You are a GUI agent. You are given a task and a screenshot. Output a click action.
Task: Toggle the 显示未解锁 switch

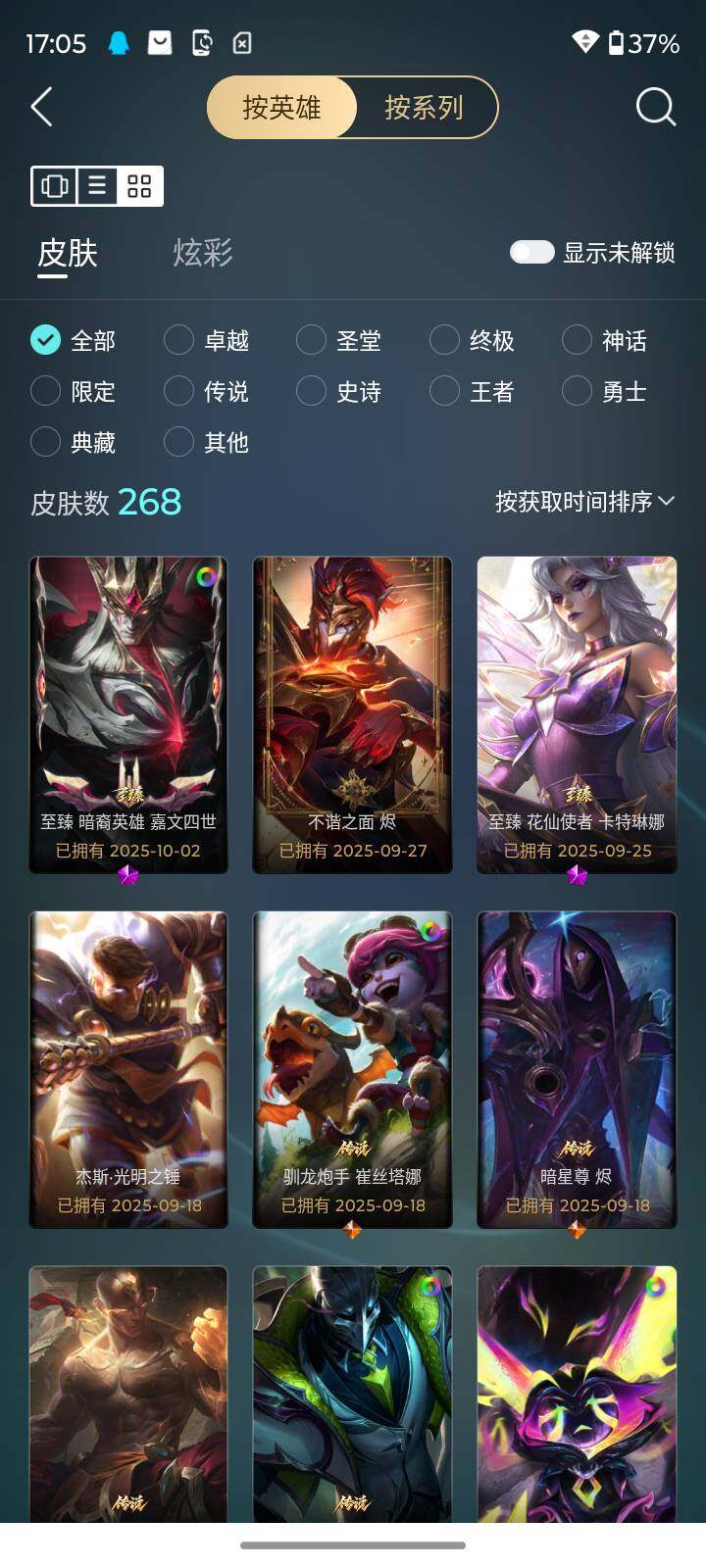pyautogui.click(x=532, y=252)
